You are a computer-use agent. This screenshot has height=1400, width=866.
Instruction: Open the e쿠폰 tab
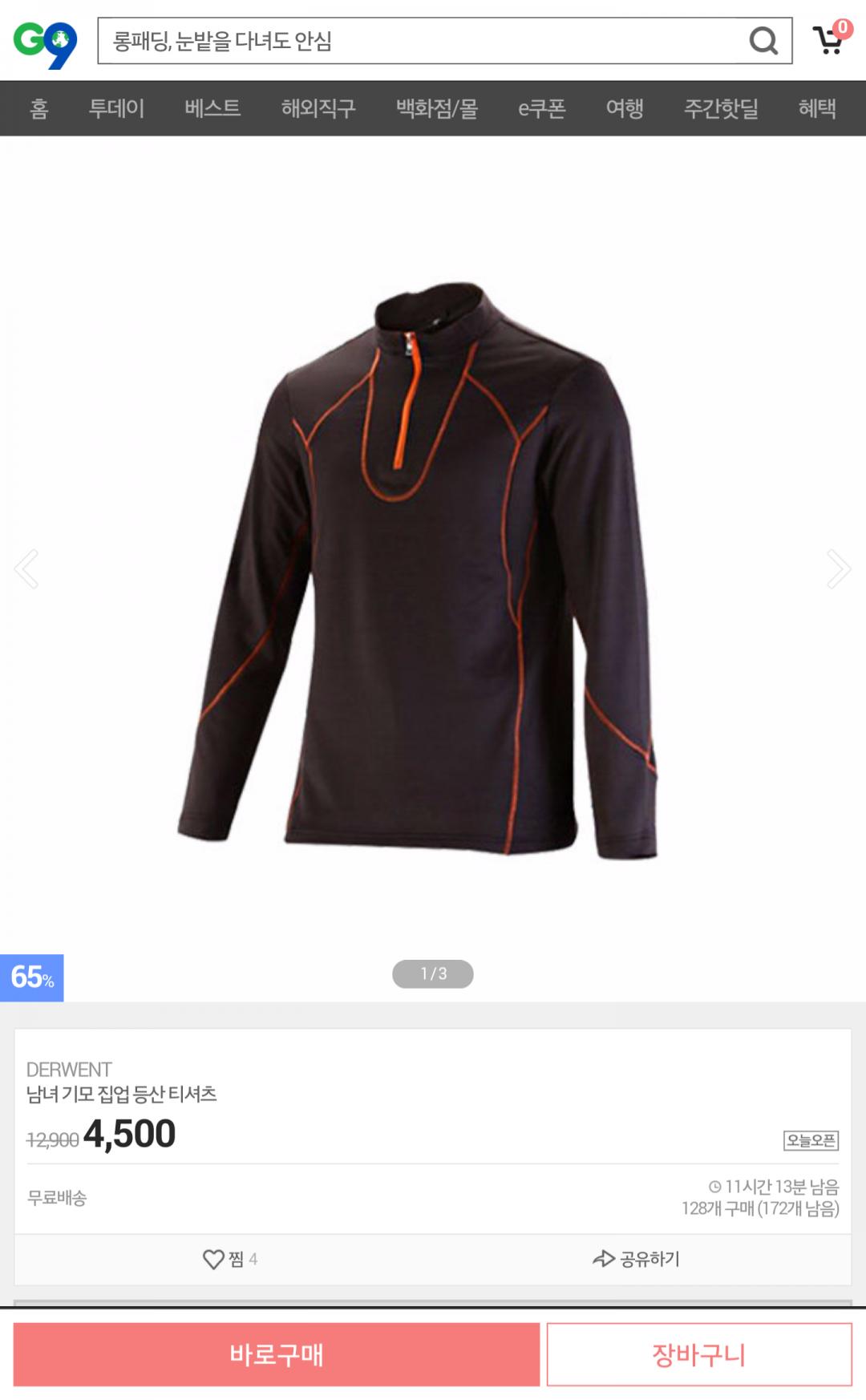click(x=541, y=108)
